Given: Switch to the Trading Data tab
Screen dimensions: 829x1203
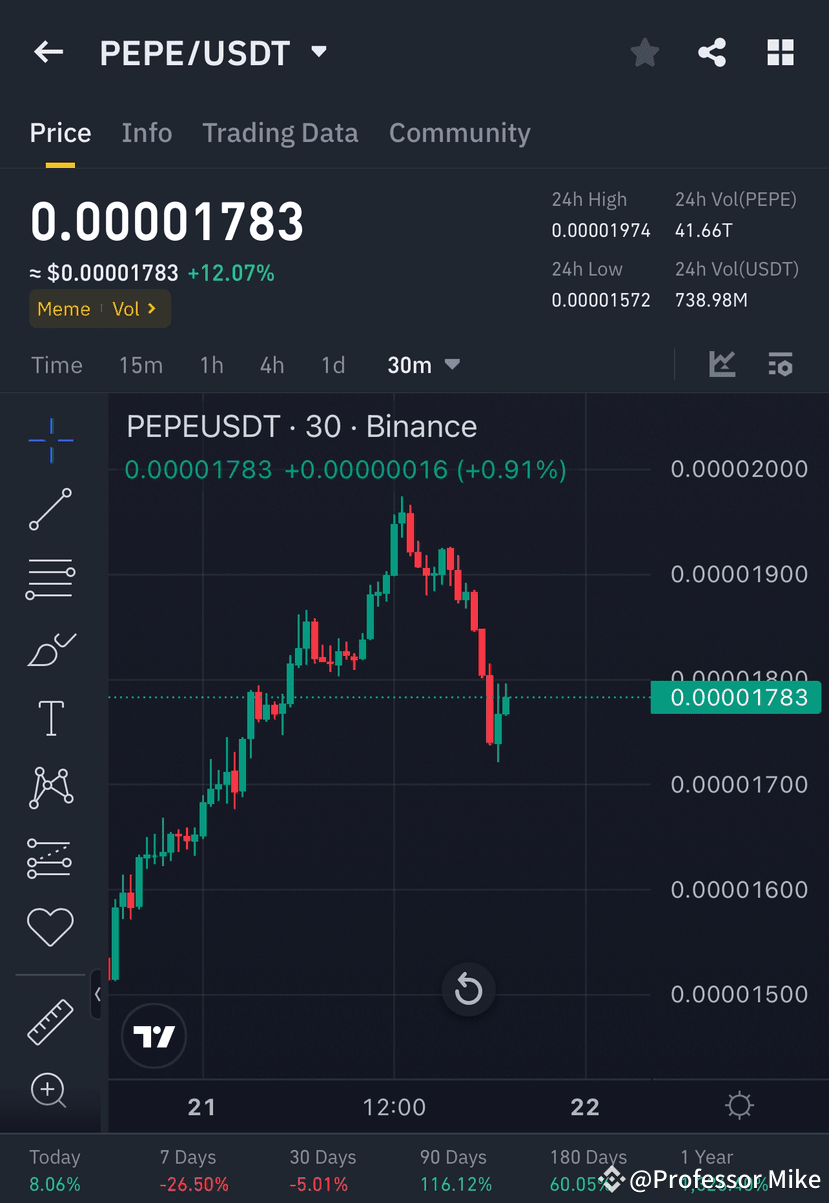Looking at the screenshot, I should (x=280, y=132).
